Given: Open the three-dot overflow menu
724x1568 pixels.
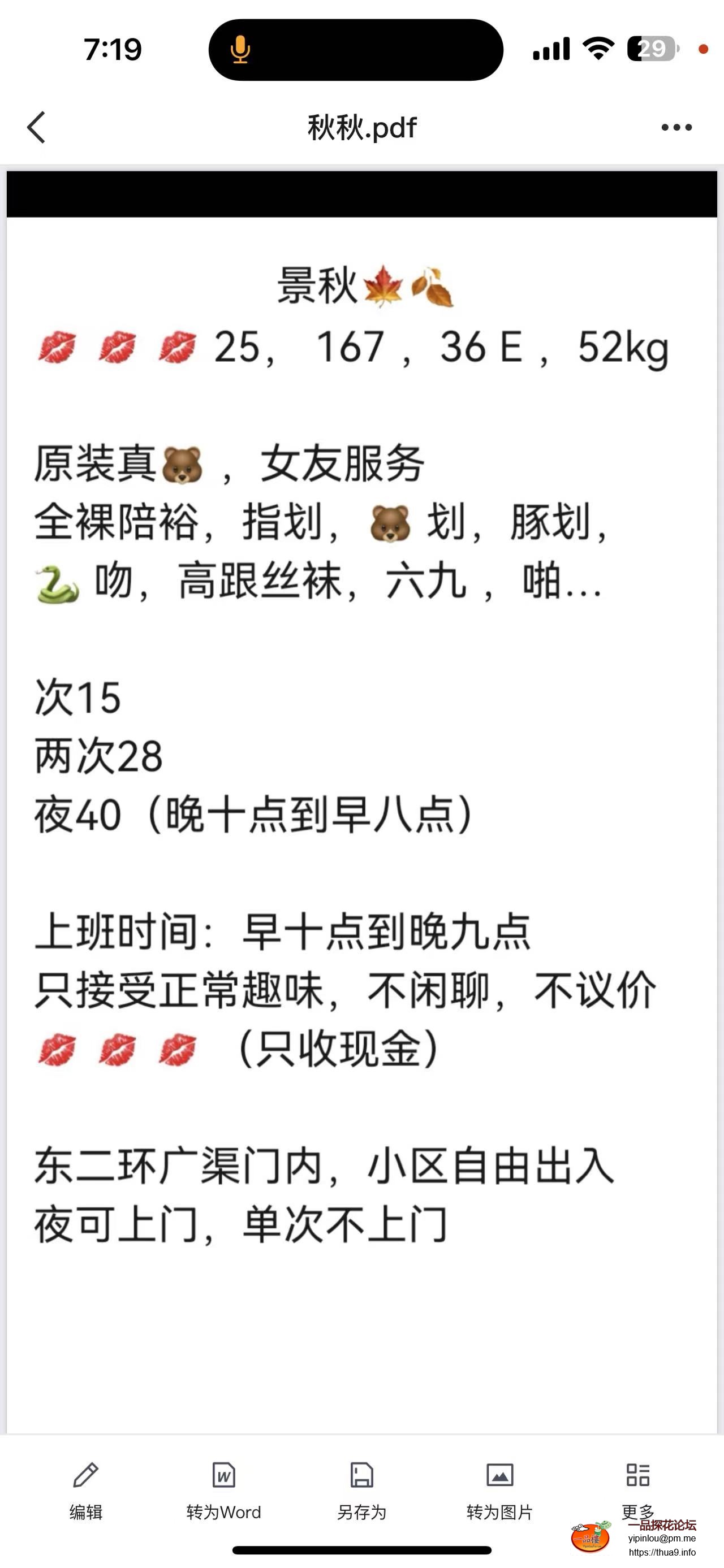Looking at the screenshot, I should click(676, 127).
